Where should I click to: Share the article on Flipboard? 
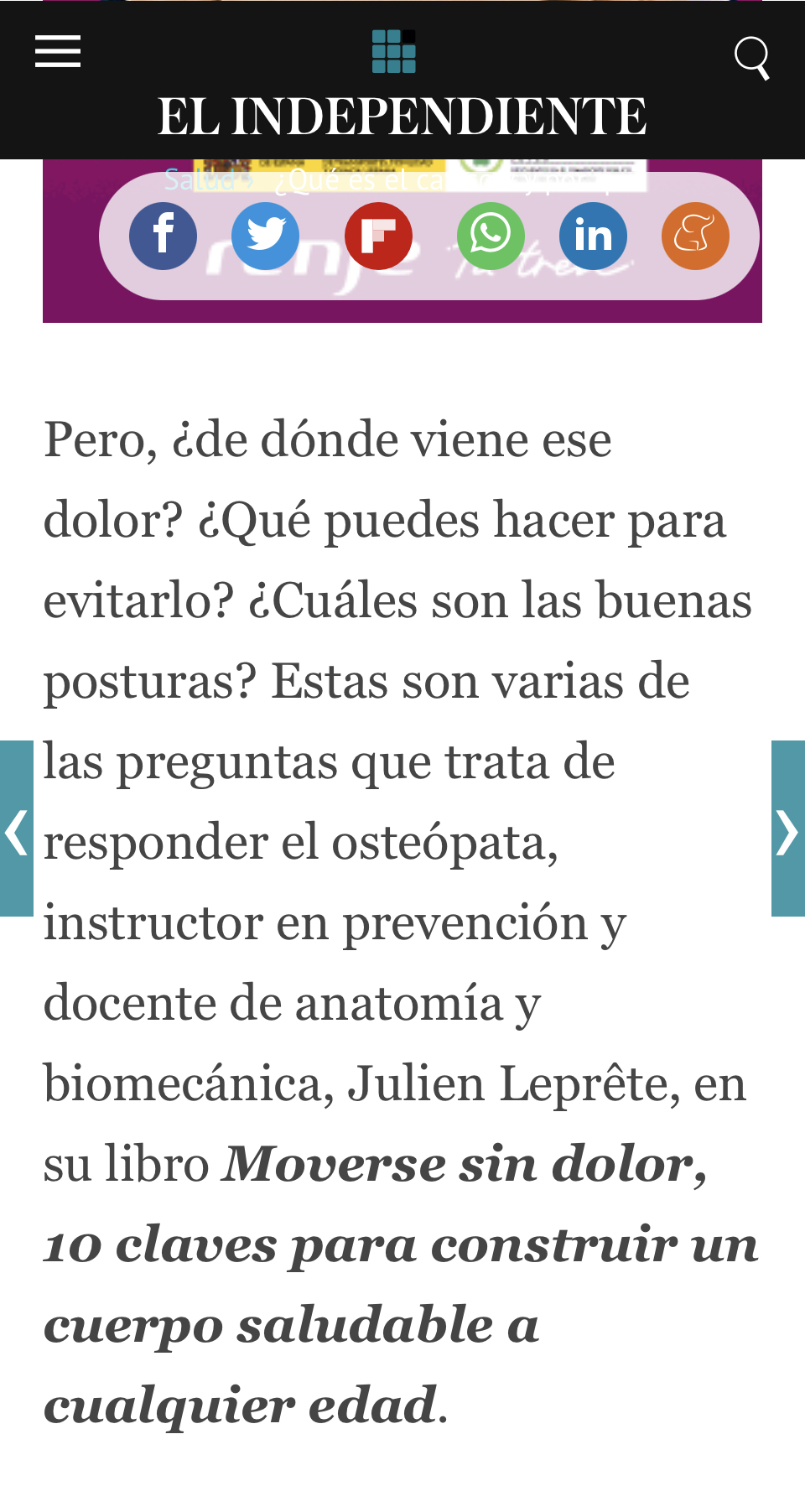click(x=377, y=236)
